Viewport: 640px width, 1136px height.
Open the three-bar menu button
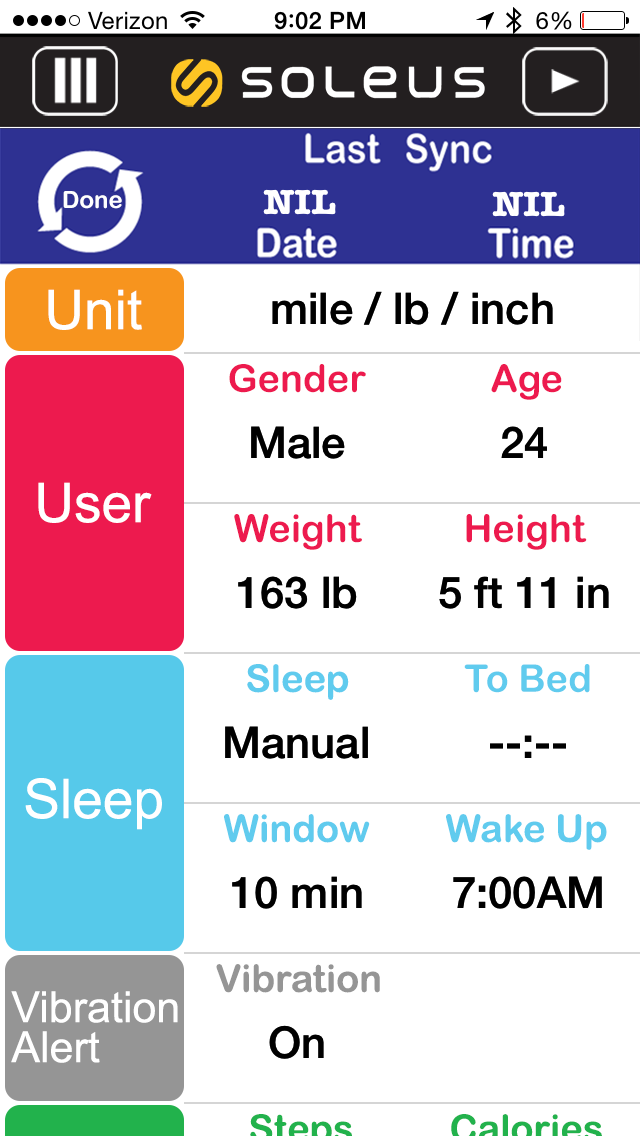point(75,81)
